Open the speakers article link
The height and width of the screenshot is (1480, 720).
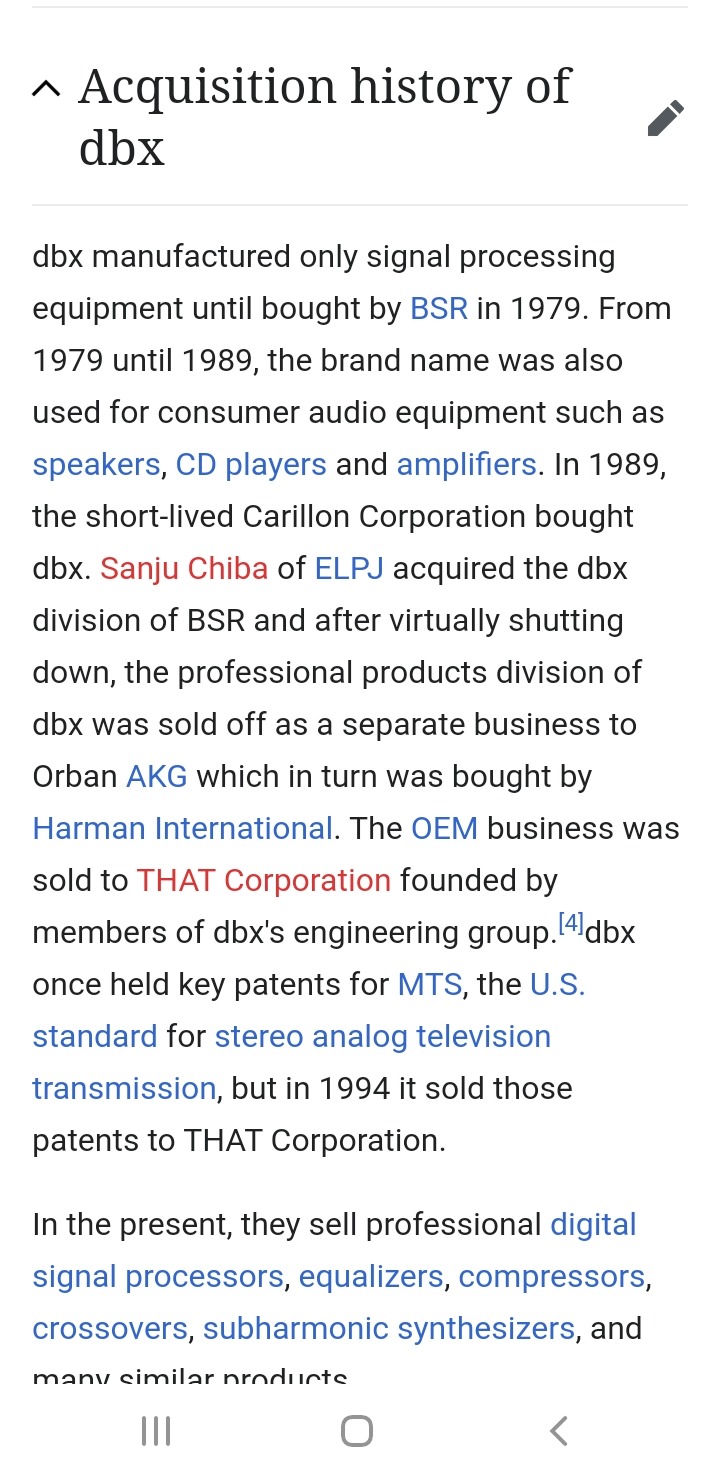(x=96, y=464)
